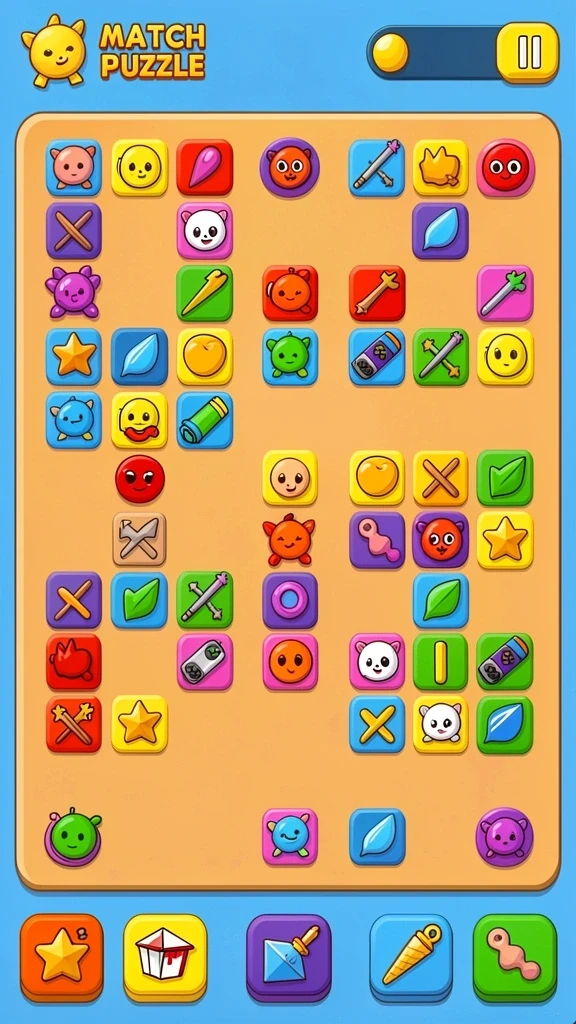This screenshot has width=576, height=1024.
Task: Tap the orange spiky creature without a tile
Action: point(289,539)
